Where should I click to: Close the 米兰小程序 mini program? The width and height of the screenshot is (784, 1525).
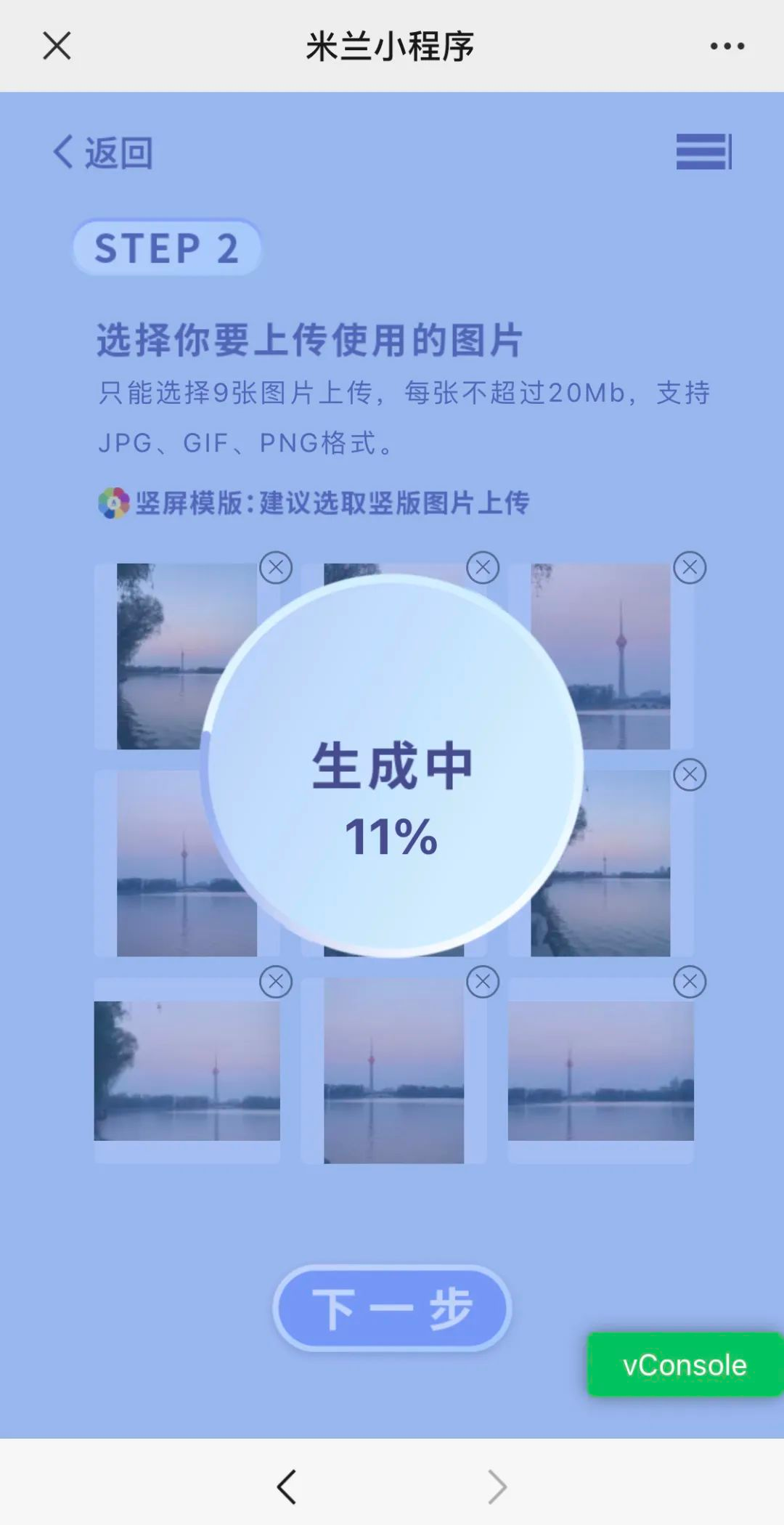coord(57,46)
